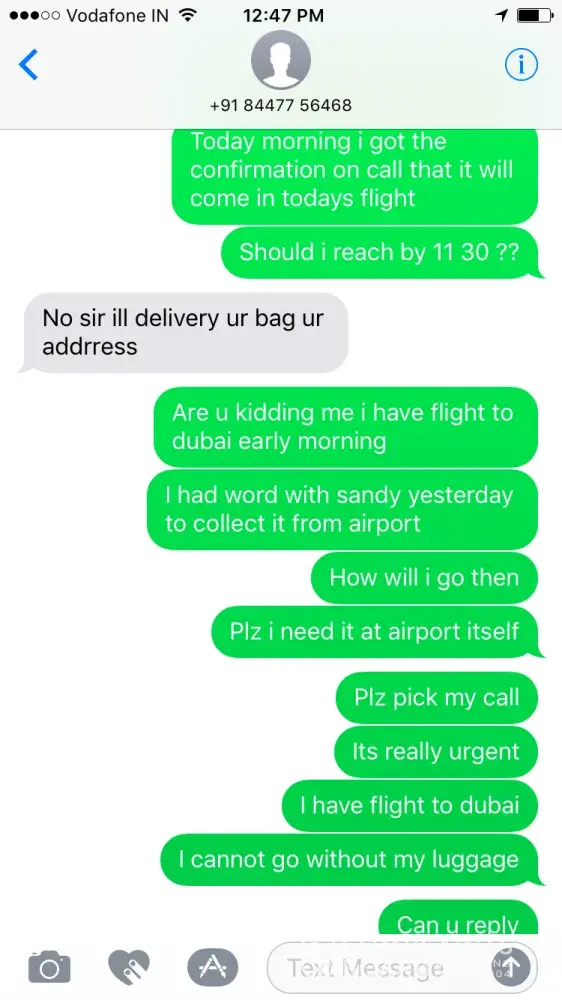
Task: Open the camera to attach a photo
Action: pyautogui.click(x=50, y=967)
